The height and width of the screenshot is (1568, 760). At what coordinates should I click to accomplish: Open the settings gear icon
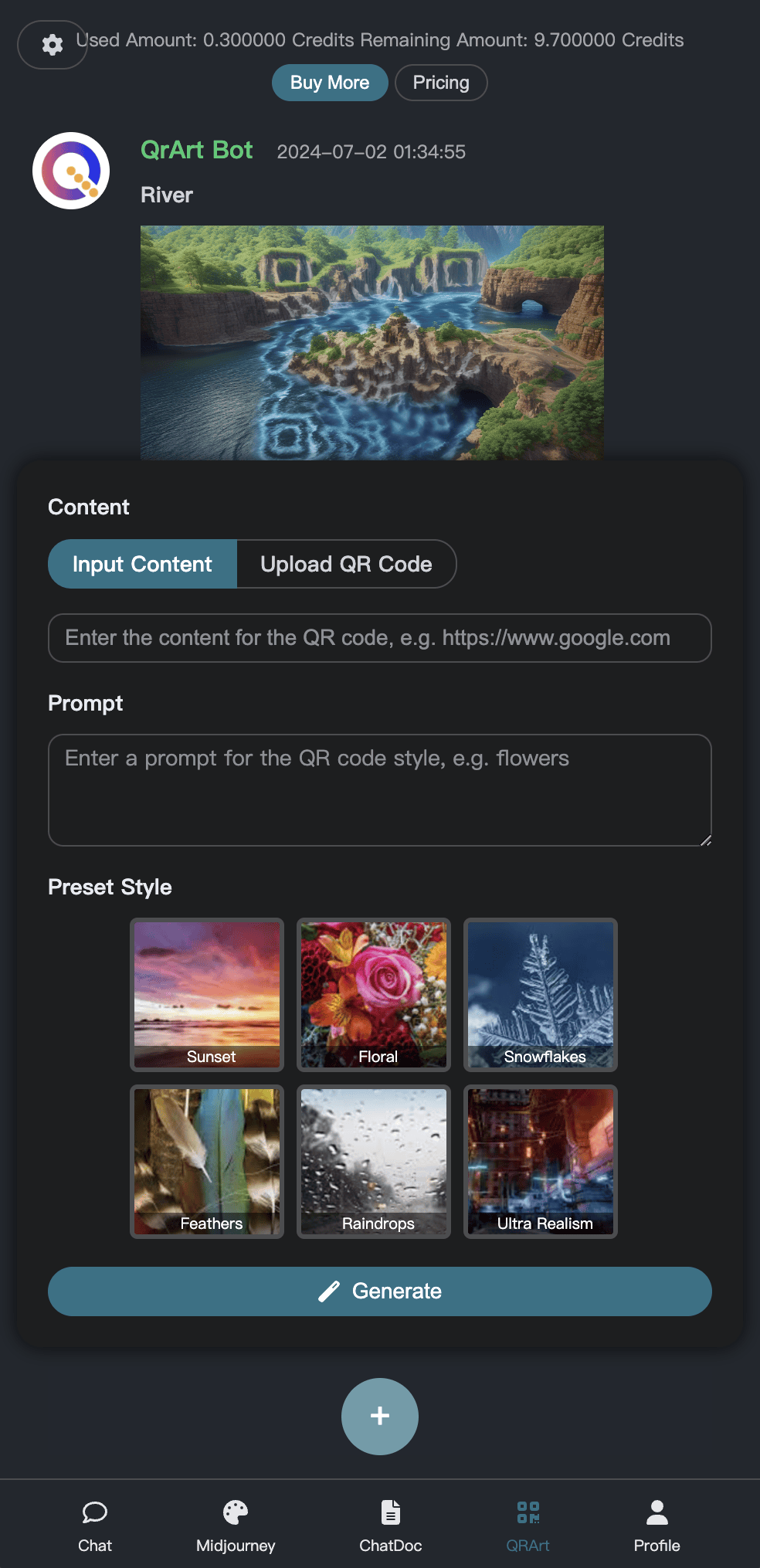[x=53, y=45]
